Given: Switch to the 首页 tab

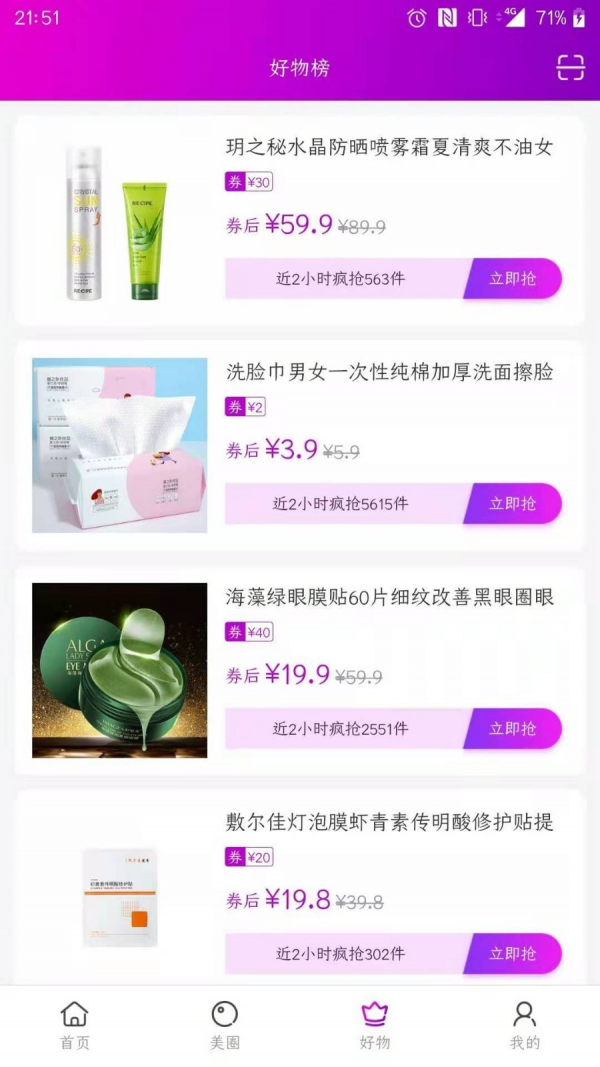Looking at the screenshot, I should 75,1026.
